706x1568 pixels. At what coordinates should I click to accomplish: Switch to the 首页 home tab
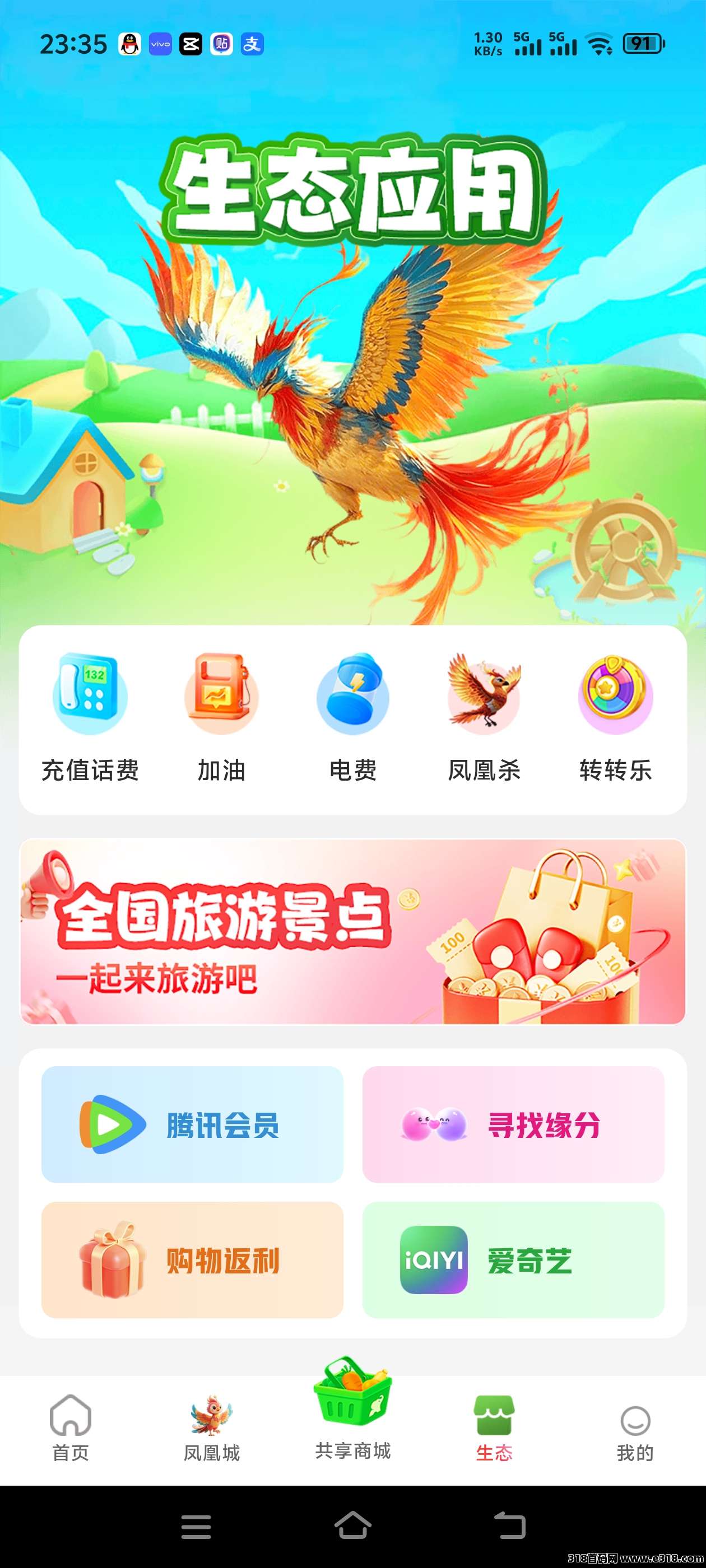71,1427
